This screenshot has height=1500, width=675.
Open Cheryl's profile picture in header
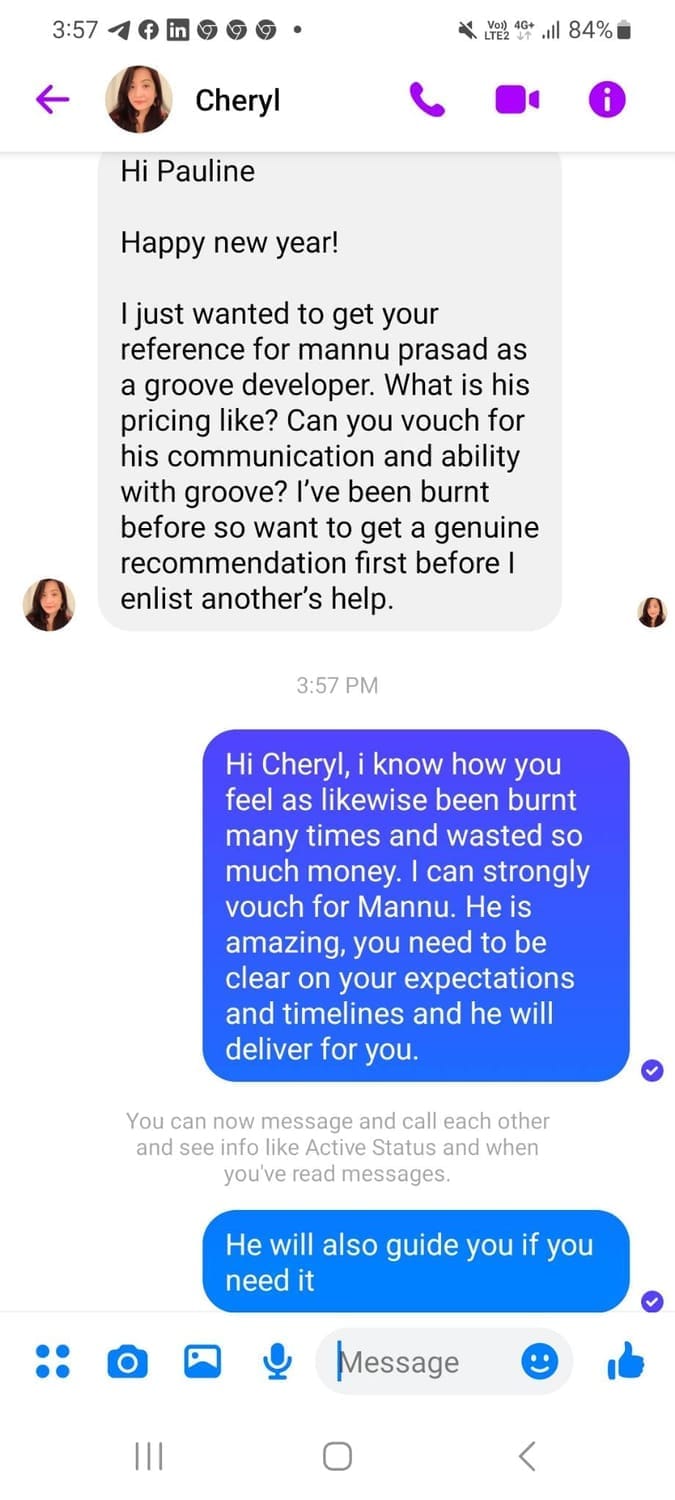(139, 99)
